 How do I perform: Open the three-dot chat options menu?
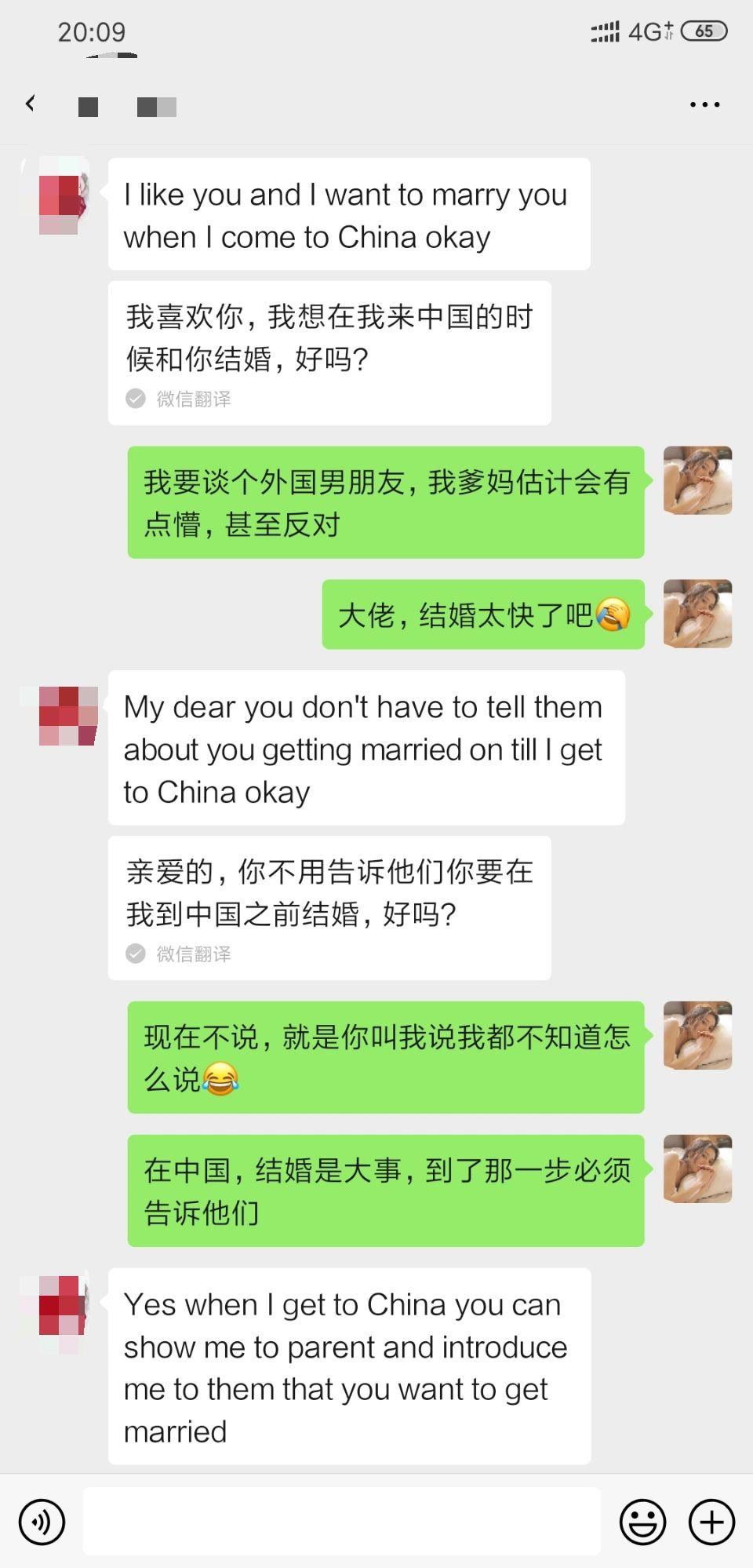point(704,104)
